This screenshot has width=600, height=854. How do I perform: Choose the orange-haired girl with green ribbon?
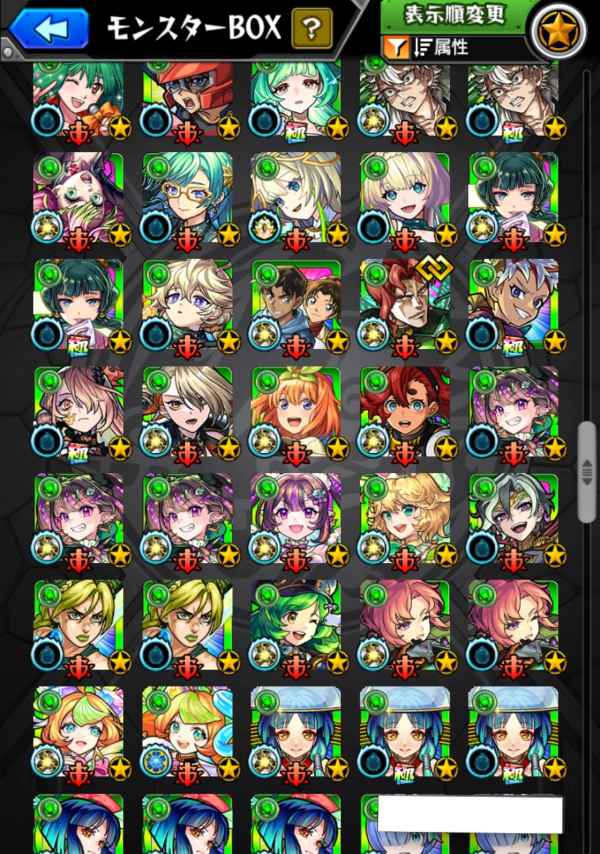pos(296,412)
